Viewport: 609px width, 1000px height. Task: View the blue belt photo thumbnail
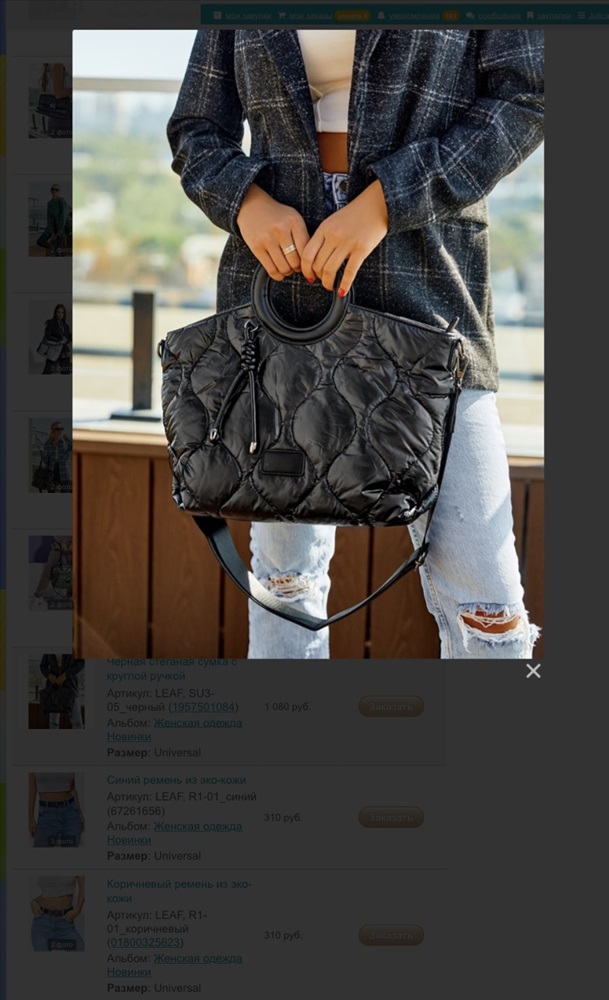pos(57,810)
